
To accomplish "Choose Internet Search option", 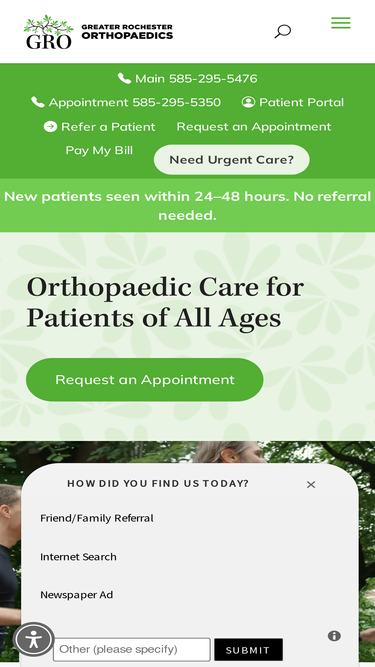I will coord(78,556).
